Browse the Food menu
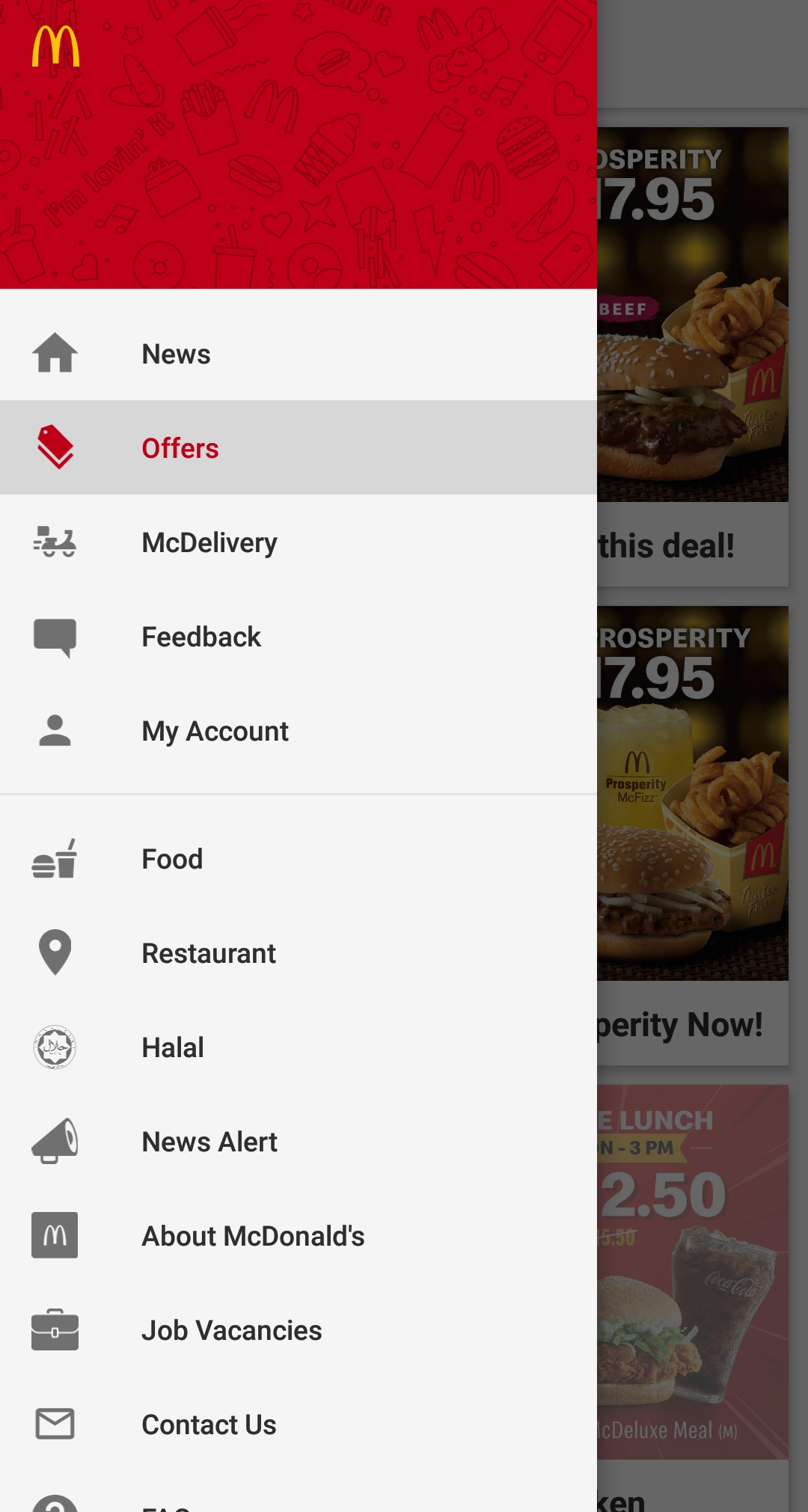 (172, 859)
